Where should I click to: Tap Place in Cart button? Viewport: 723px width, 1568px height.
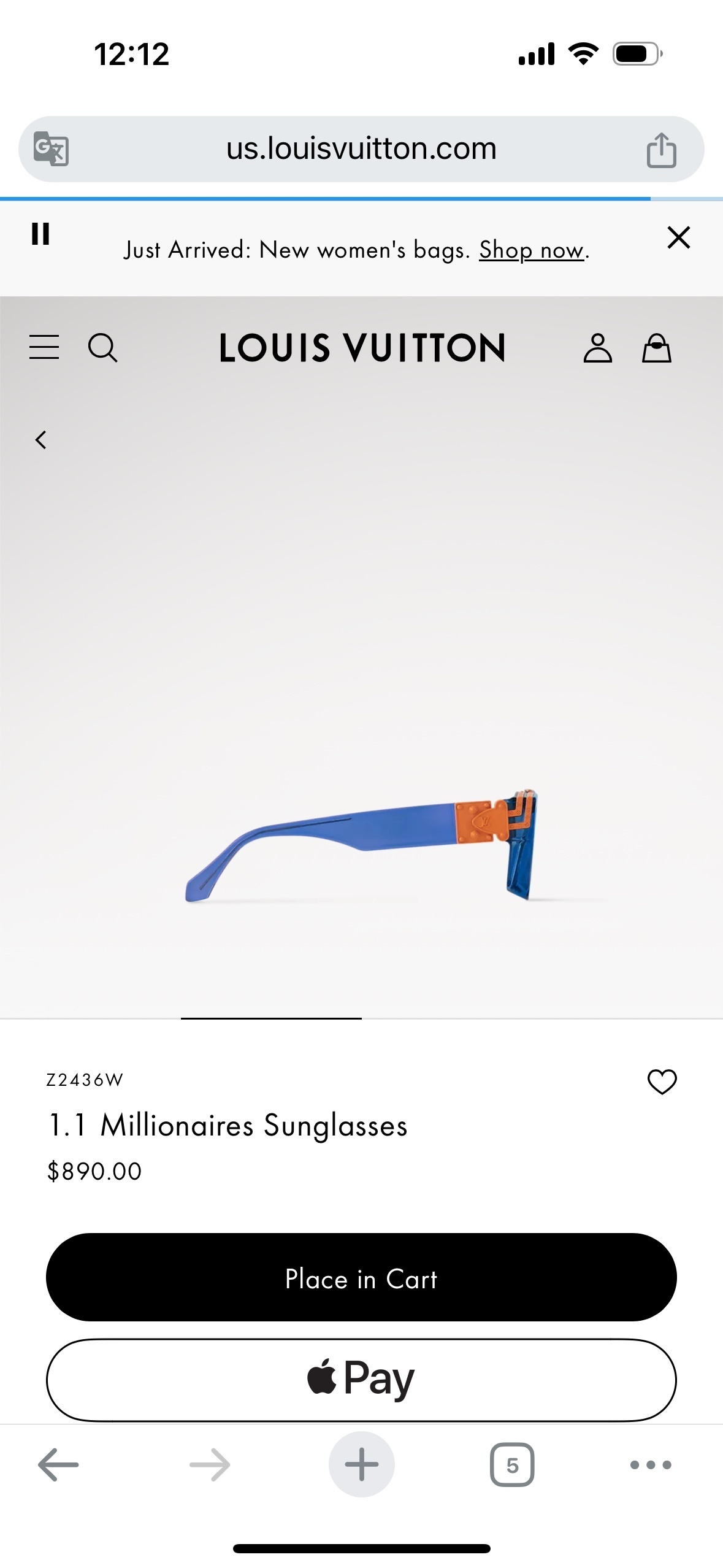tap(361, 1279)
